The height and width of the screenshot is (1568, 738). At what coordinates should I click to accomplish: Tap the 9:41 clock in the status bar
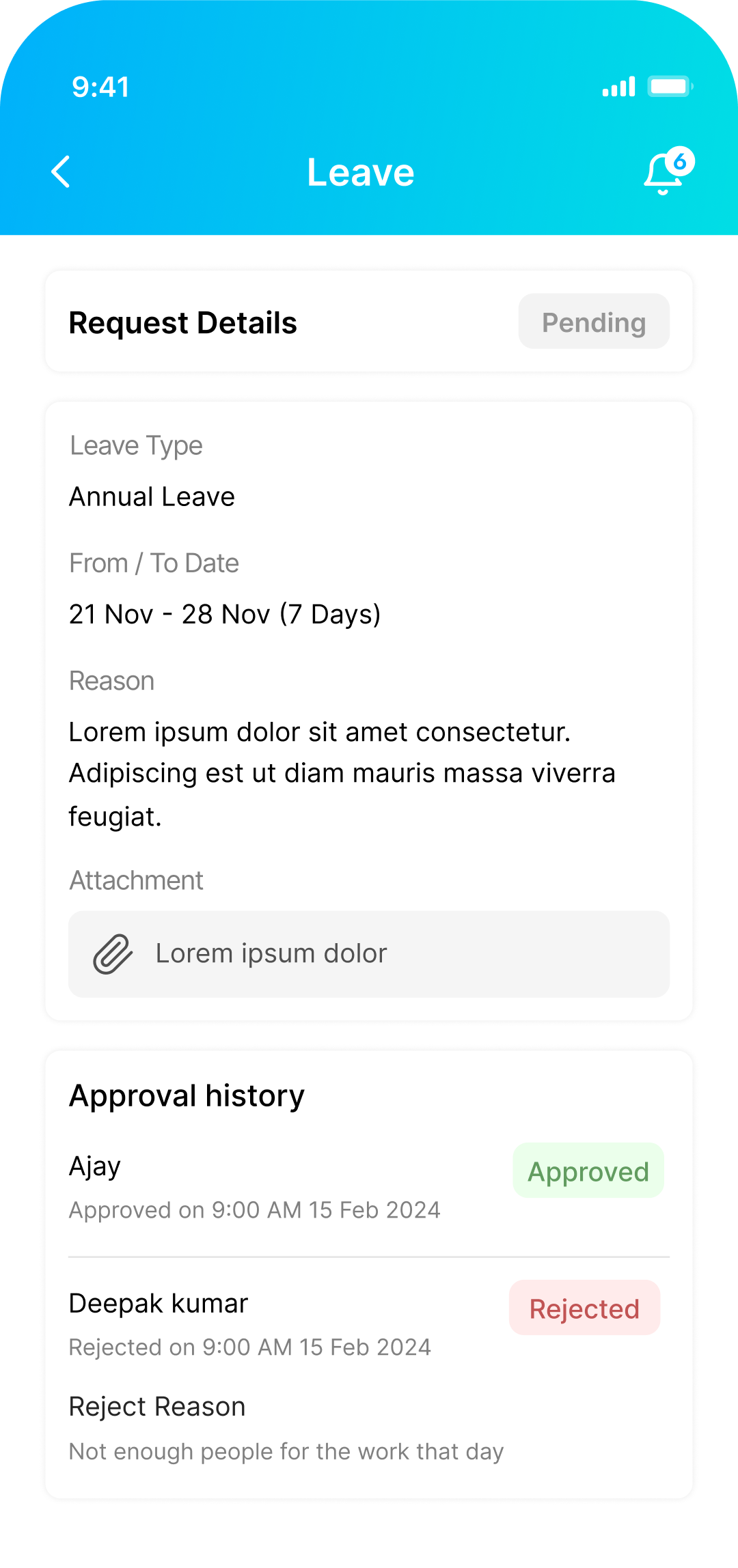click(x=100, y=87)
